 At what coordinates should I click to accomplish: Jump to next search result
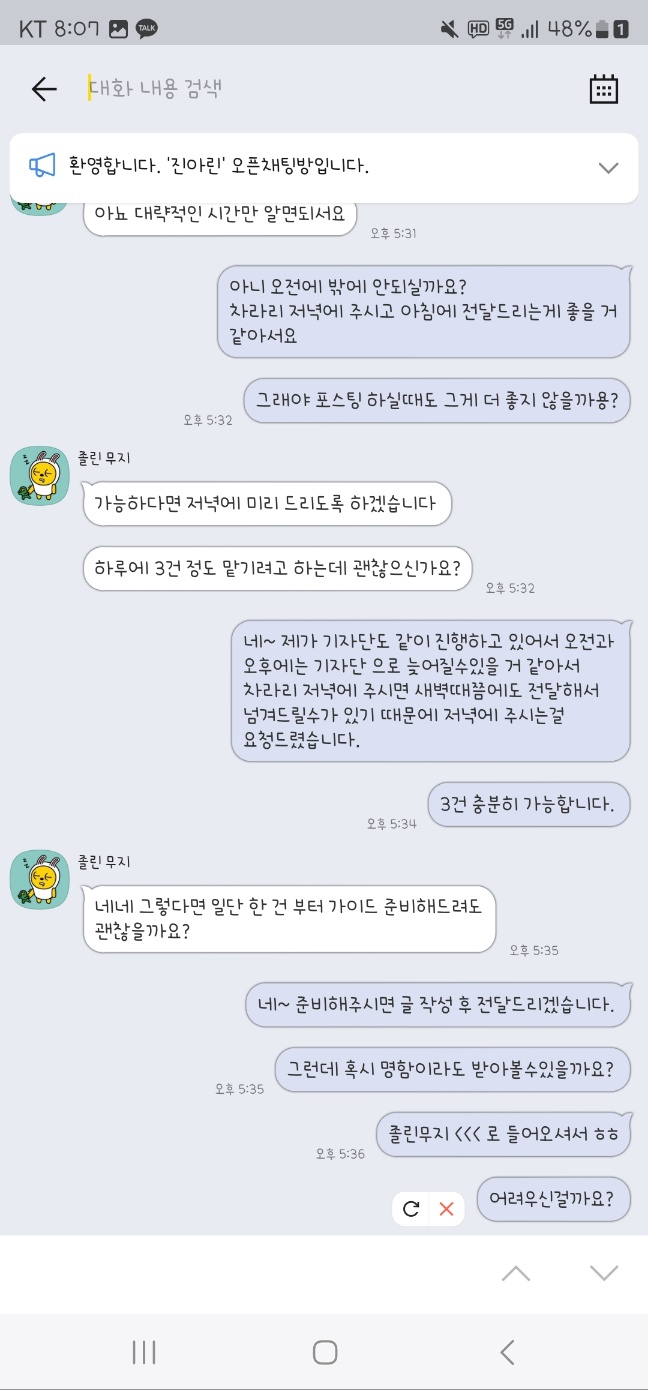[x=604, y=1273]
